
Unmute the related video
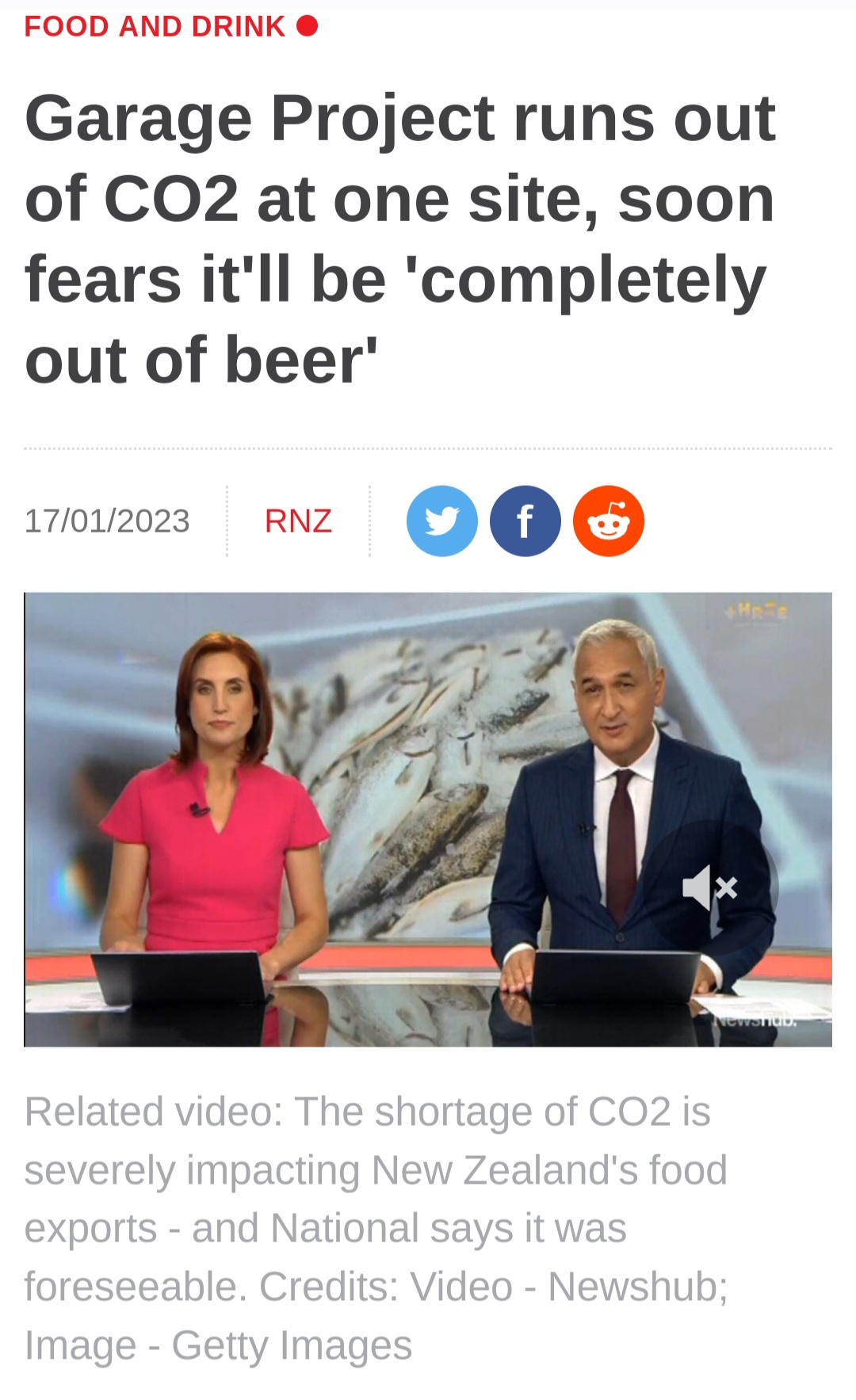point(711,887)
